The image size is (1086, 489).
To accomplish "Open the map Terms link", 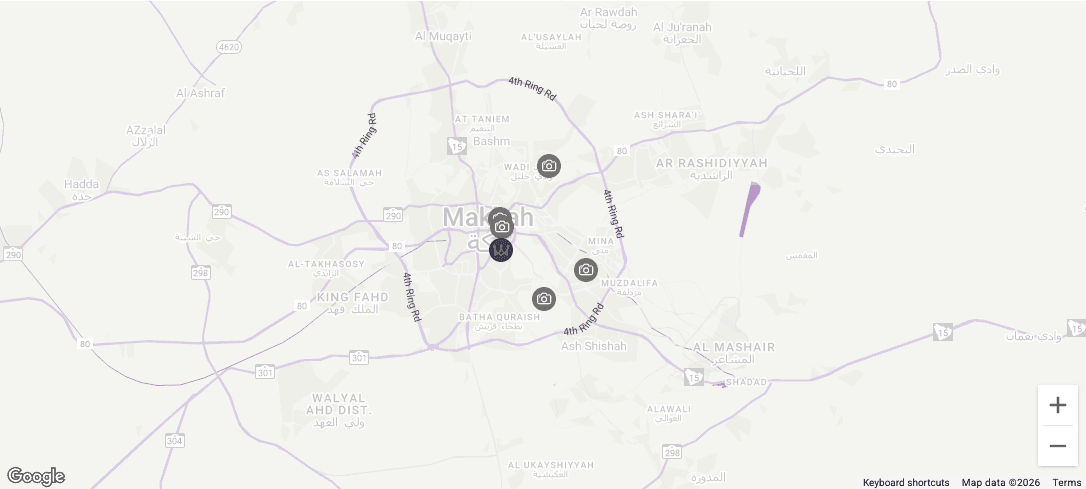I will (1066, 483).
